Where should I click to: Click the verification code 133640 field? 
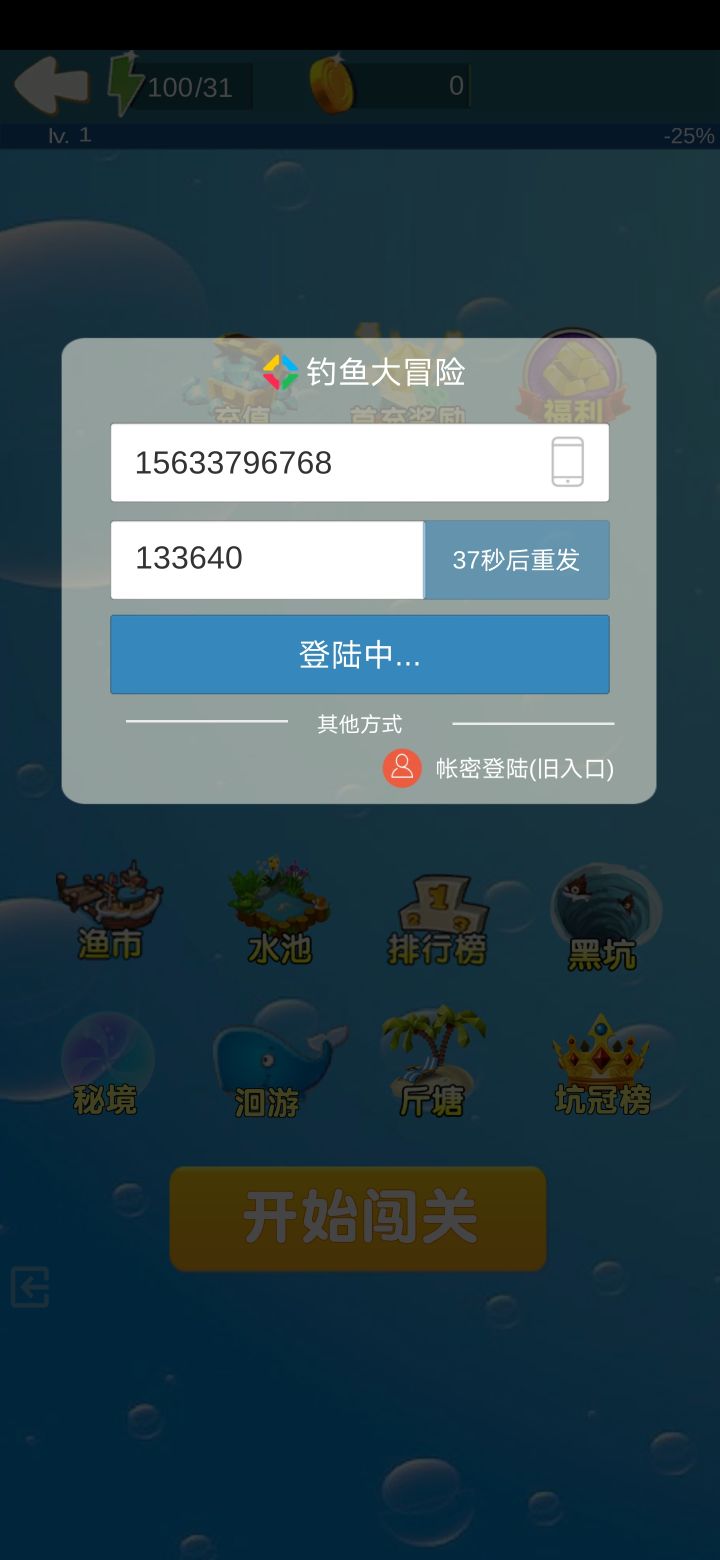click(267, 558)
